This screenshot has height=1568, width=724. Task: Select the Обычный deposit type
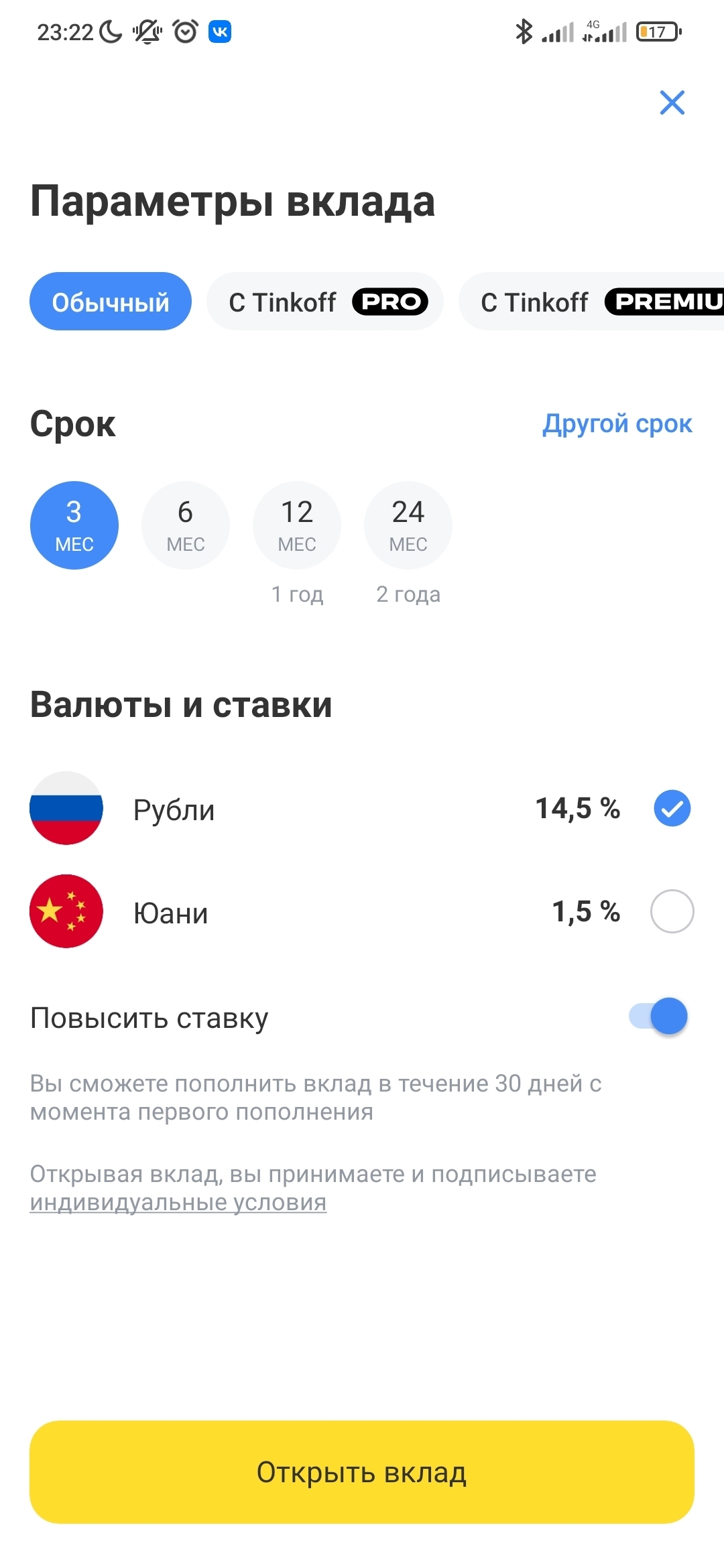tap(111, 302)
